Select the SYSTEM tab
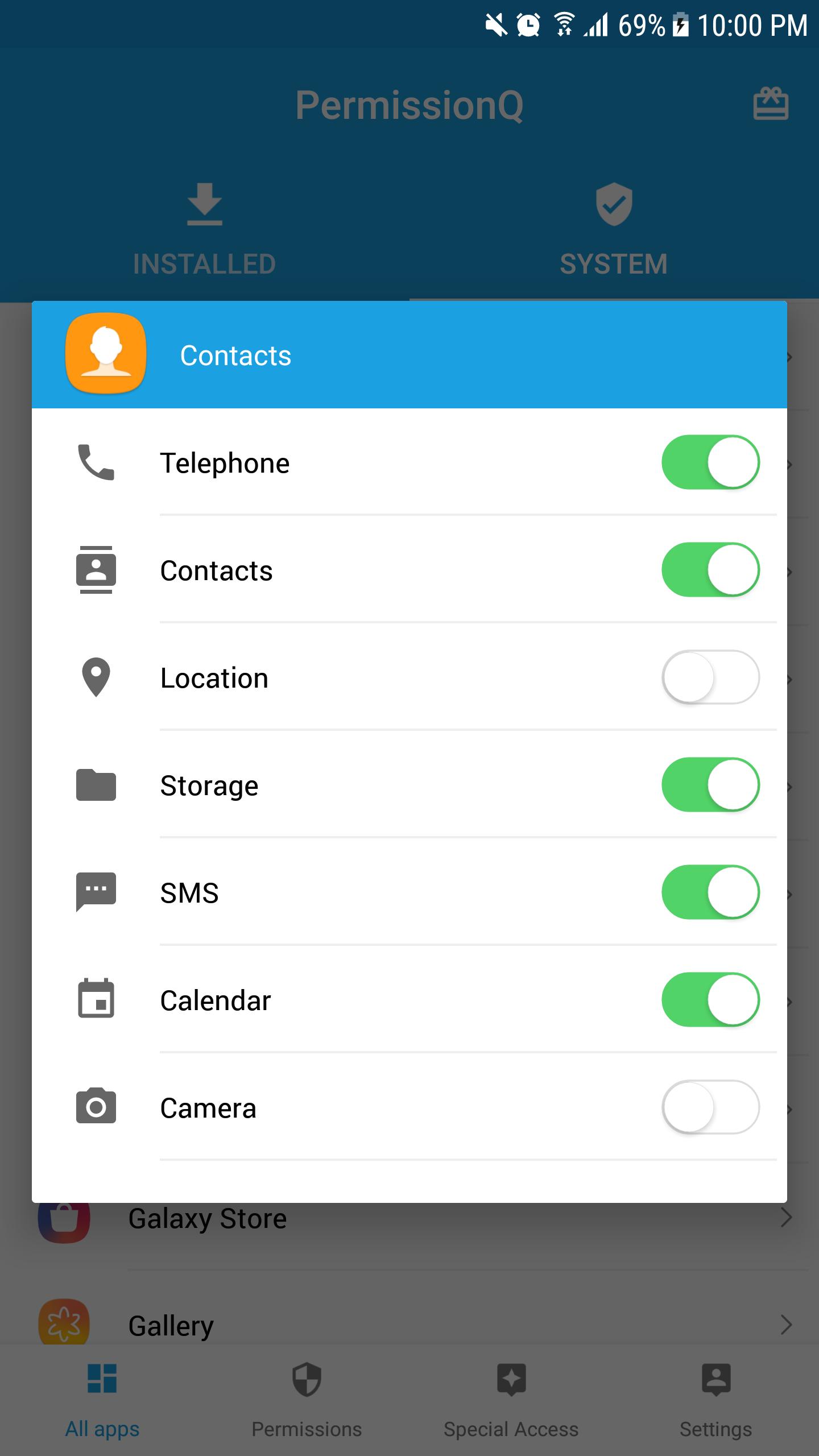This screenshot has height=1456, width=819. click(x=614, y=230)
